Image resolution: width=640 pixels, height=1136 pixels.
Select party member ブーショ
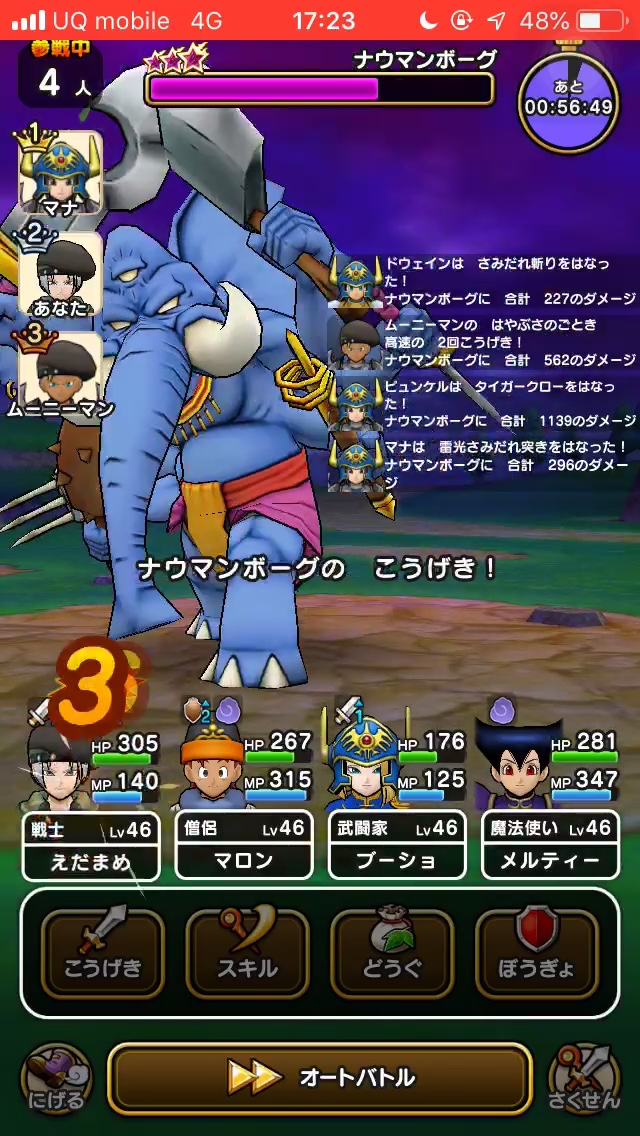tap(397, 845)
